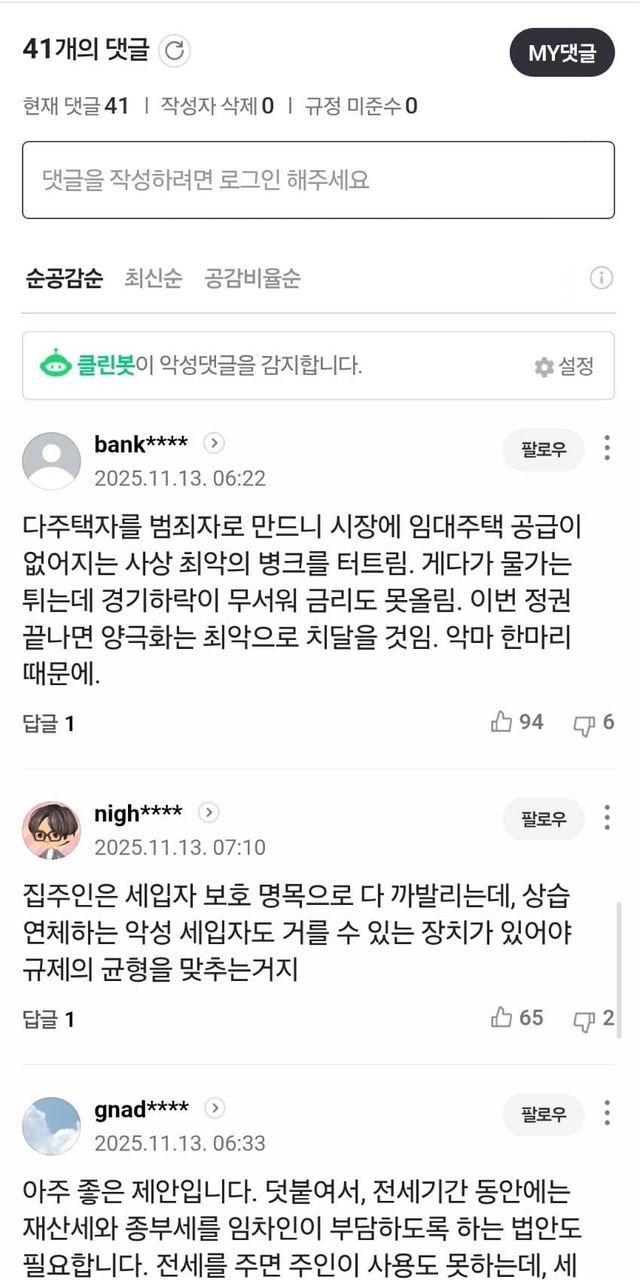
Task: Refresh the comment list
Action: point(175,51)
